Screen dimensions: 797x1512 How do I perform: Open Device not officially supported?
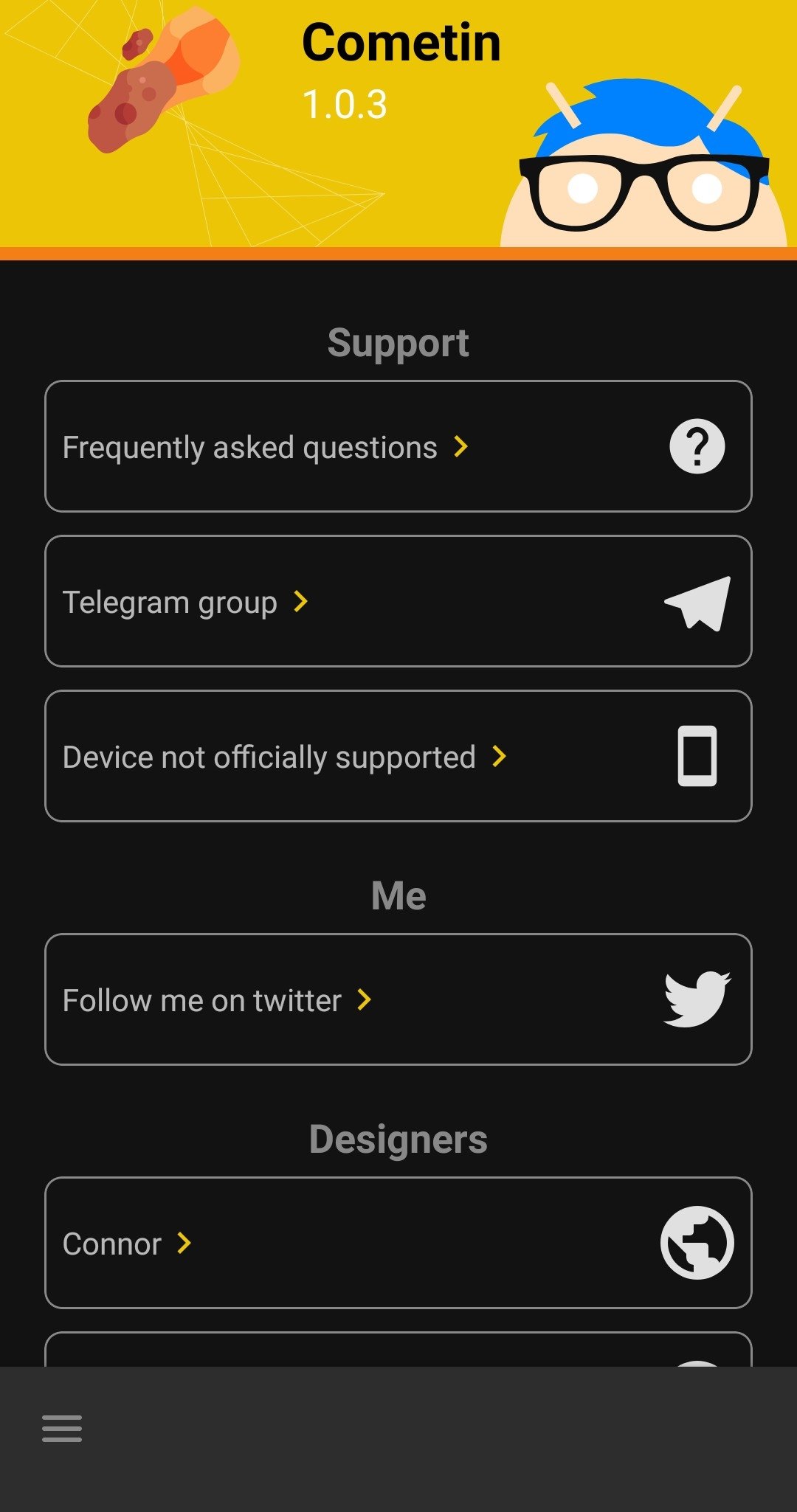(398, 756)
